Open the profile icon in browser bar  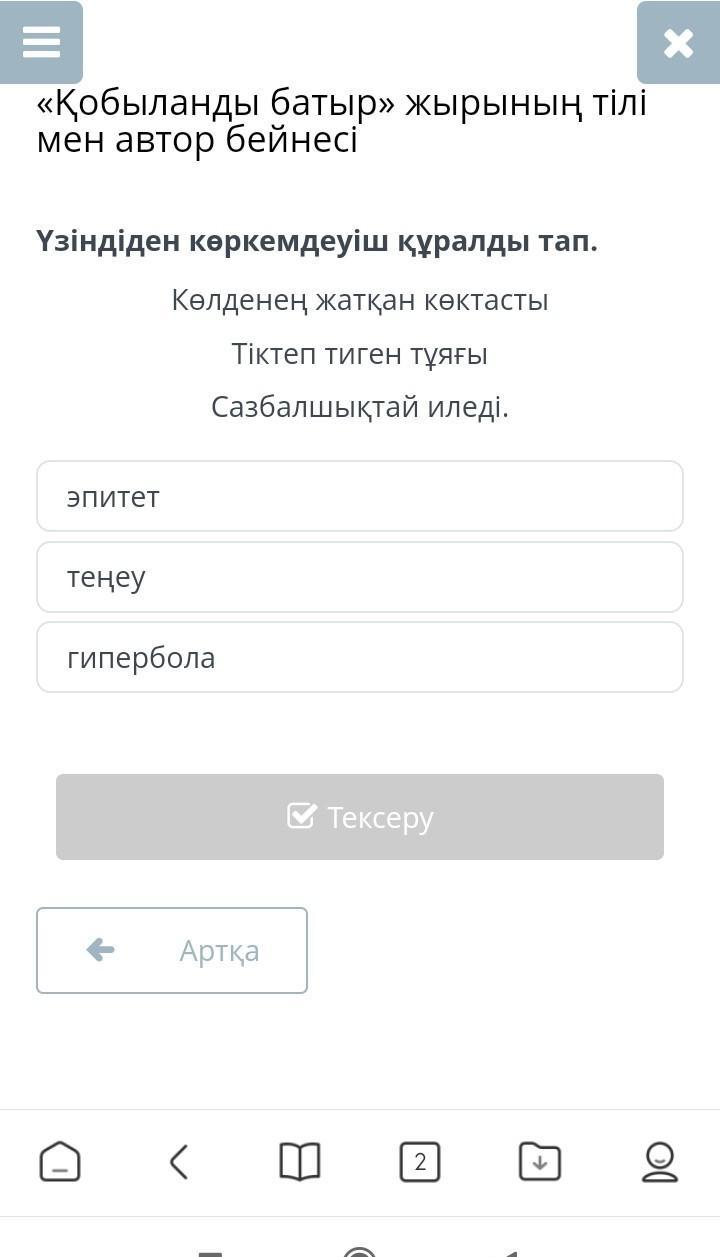coord(660,1162)
